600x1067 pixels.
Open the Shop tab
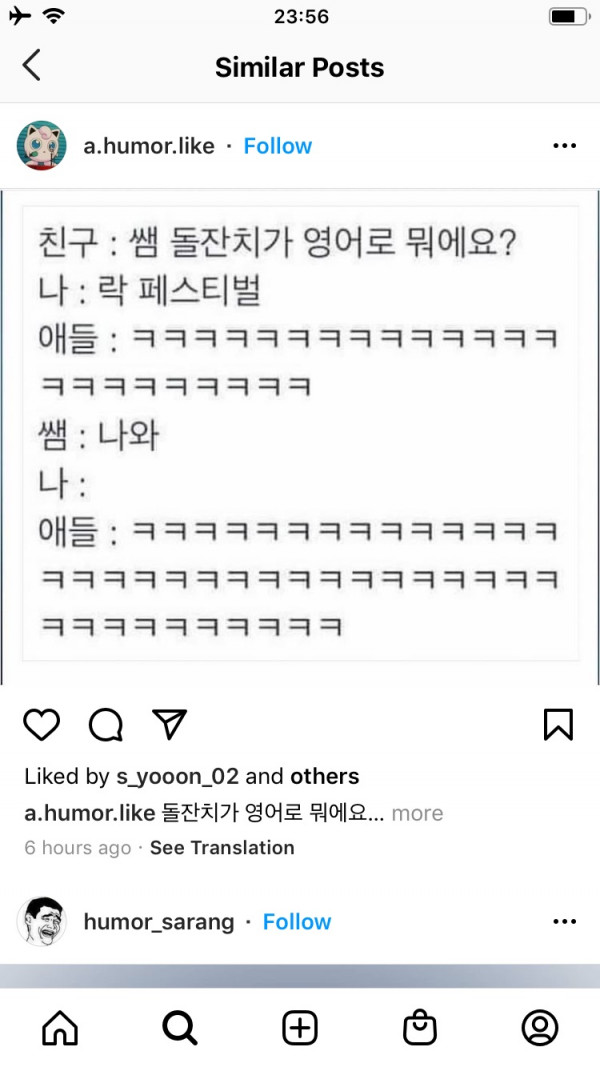pos(420,1027)
